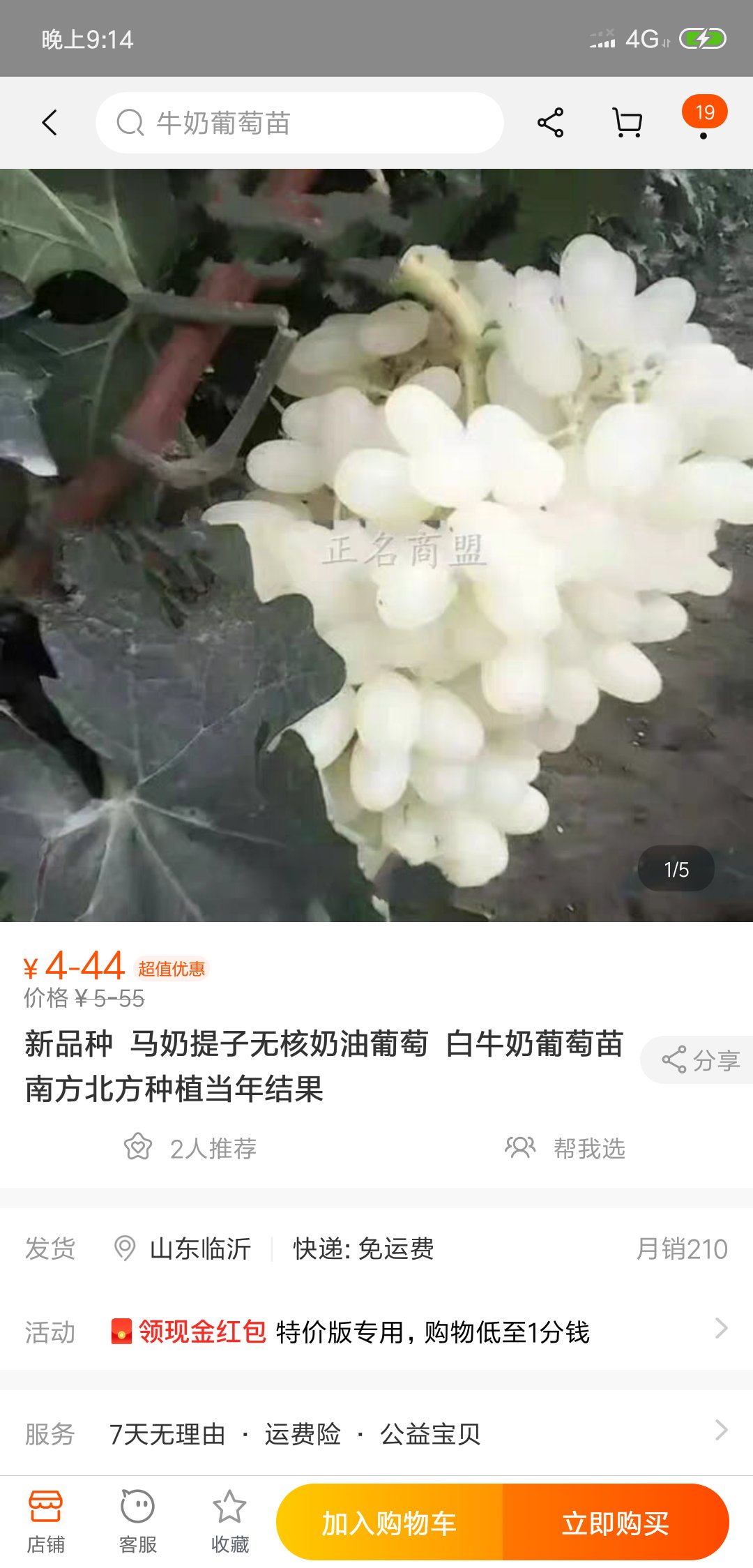Contact 客服 customer service
Viewport: 753px width, 1568px height.
pyautogui.click(x=138, y=1523)
